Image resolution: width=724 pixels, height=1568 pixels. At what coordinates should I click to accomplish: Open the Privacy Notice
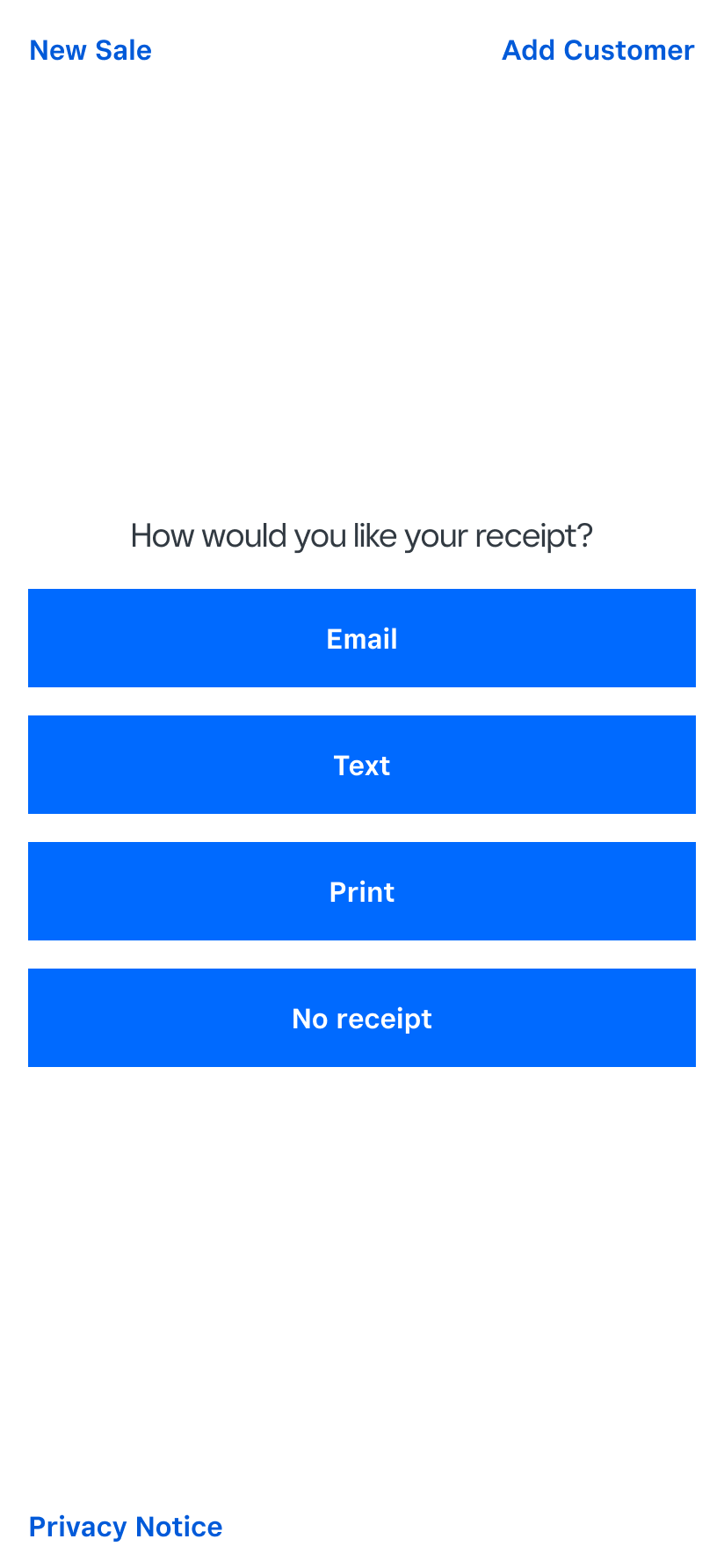[126, 1527]
